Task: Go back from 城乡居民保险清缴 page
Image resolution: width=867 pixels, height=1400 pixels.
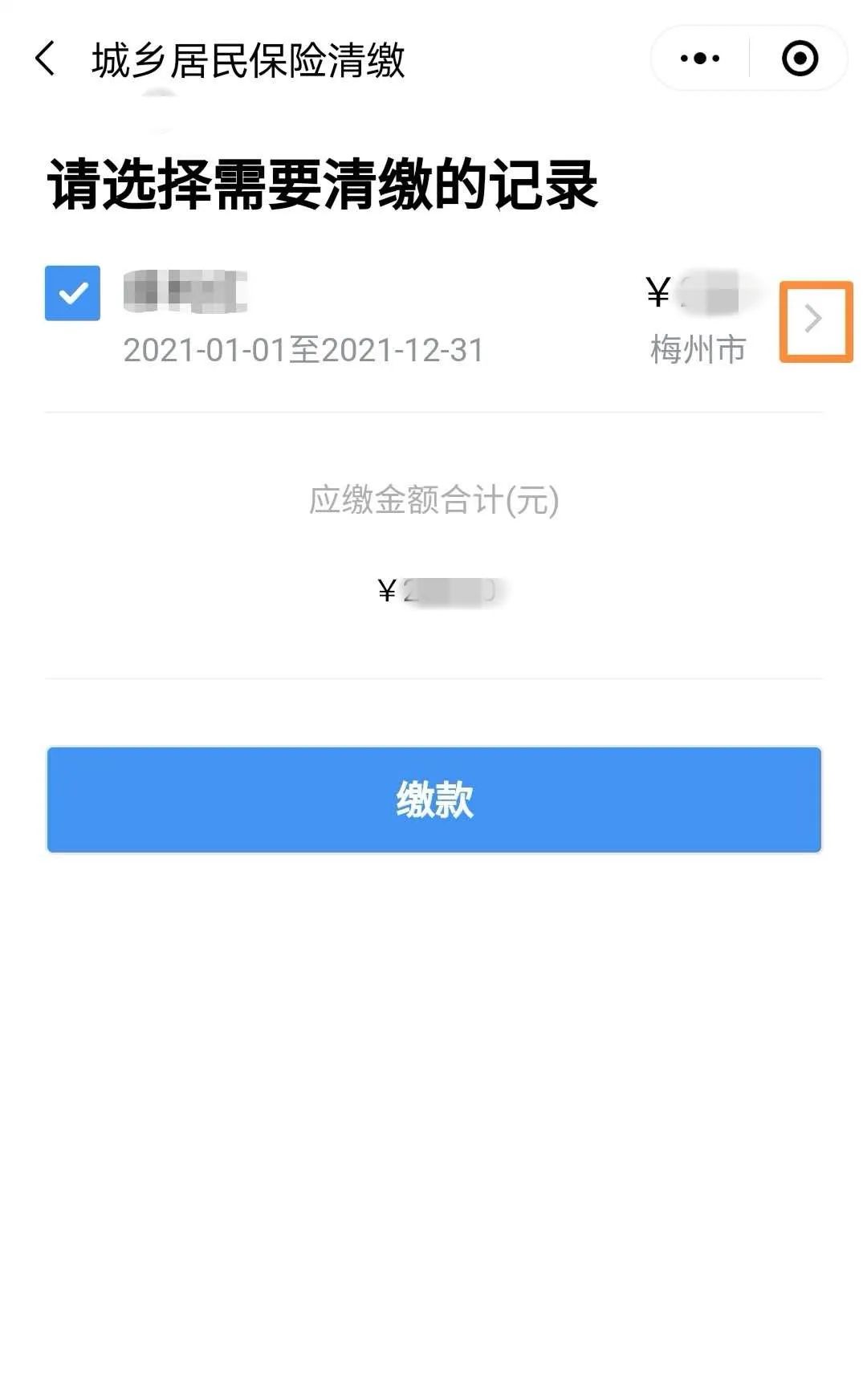Action: (x=46, y=59)
